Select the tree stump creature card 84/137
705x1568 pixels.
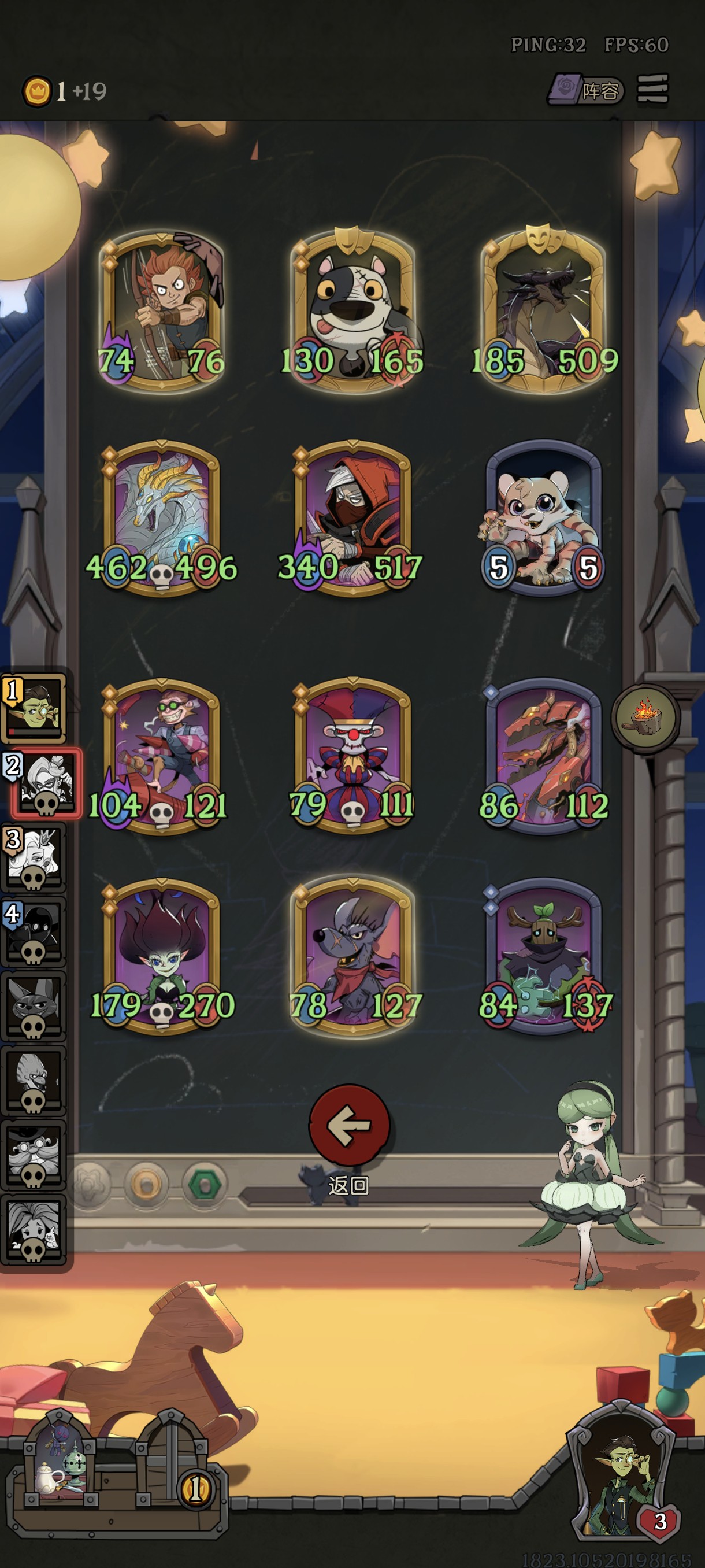click(x=543, y=957)
